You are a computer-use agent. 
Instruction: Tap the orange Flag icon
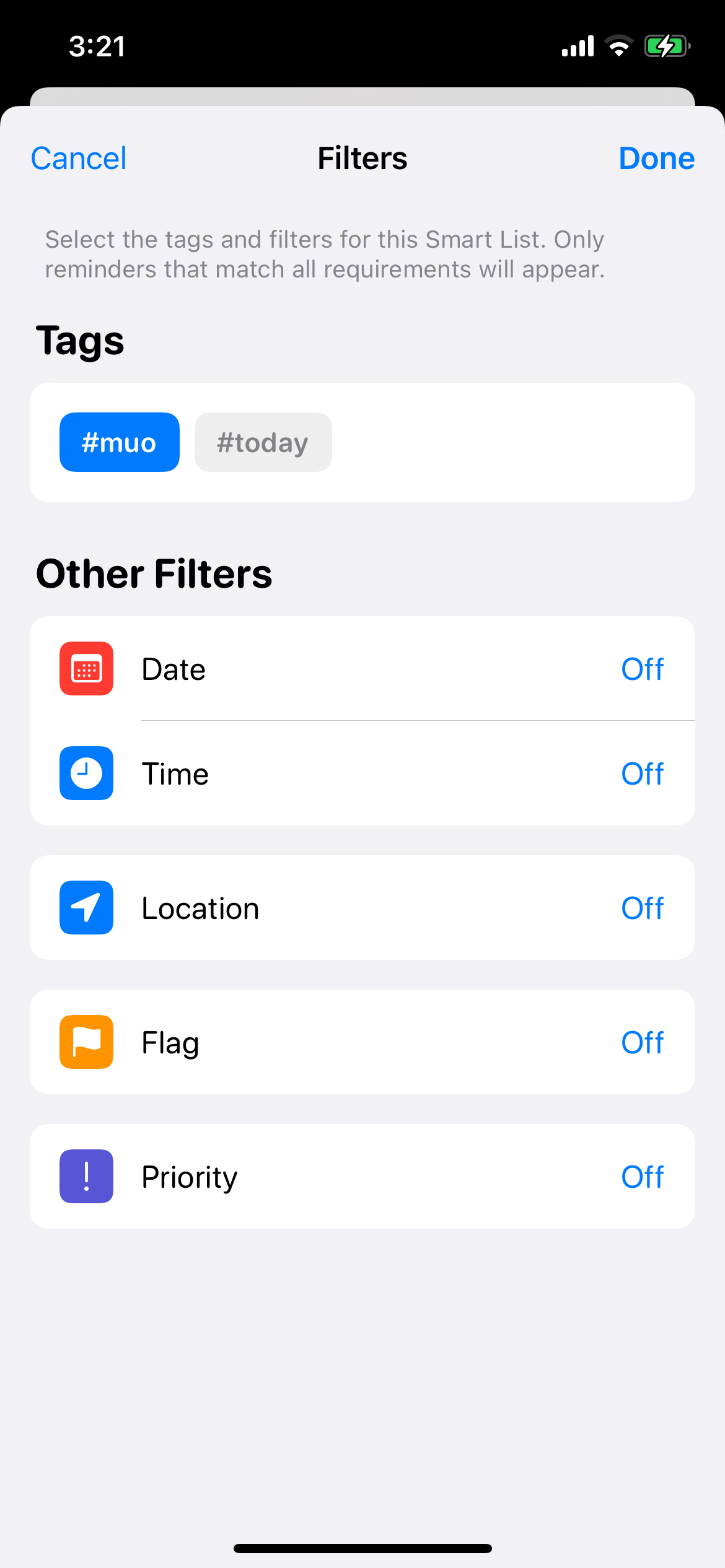tap(86, 1042)
